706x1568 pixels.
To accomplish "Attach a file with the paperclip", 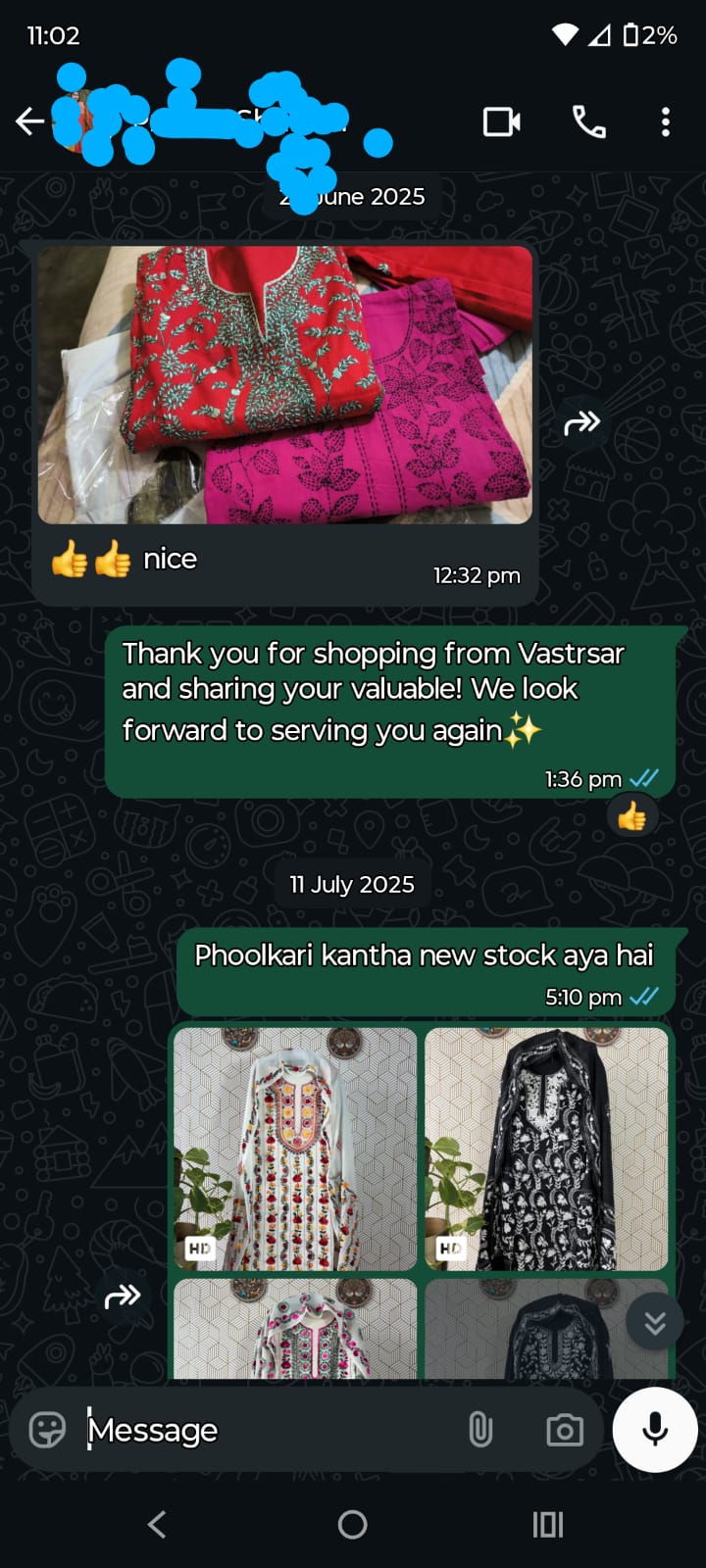I will click(480, 1430).
